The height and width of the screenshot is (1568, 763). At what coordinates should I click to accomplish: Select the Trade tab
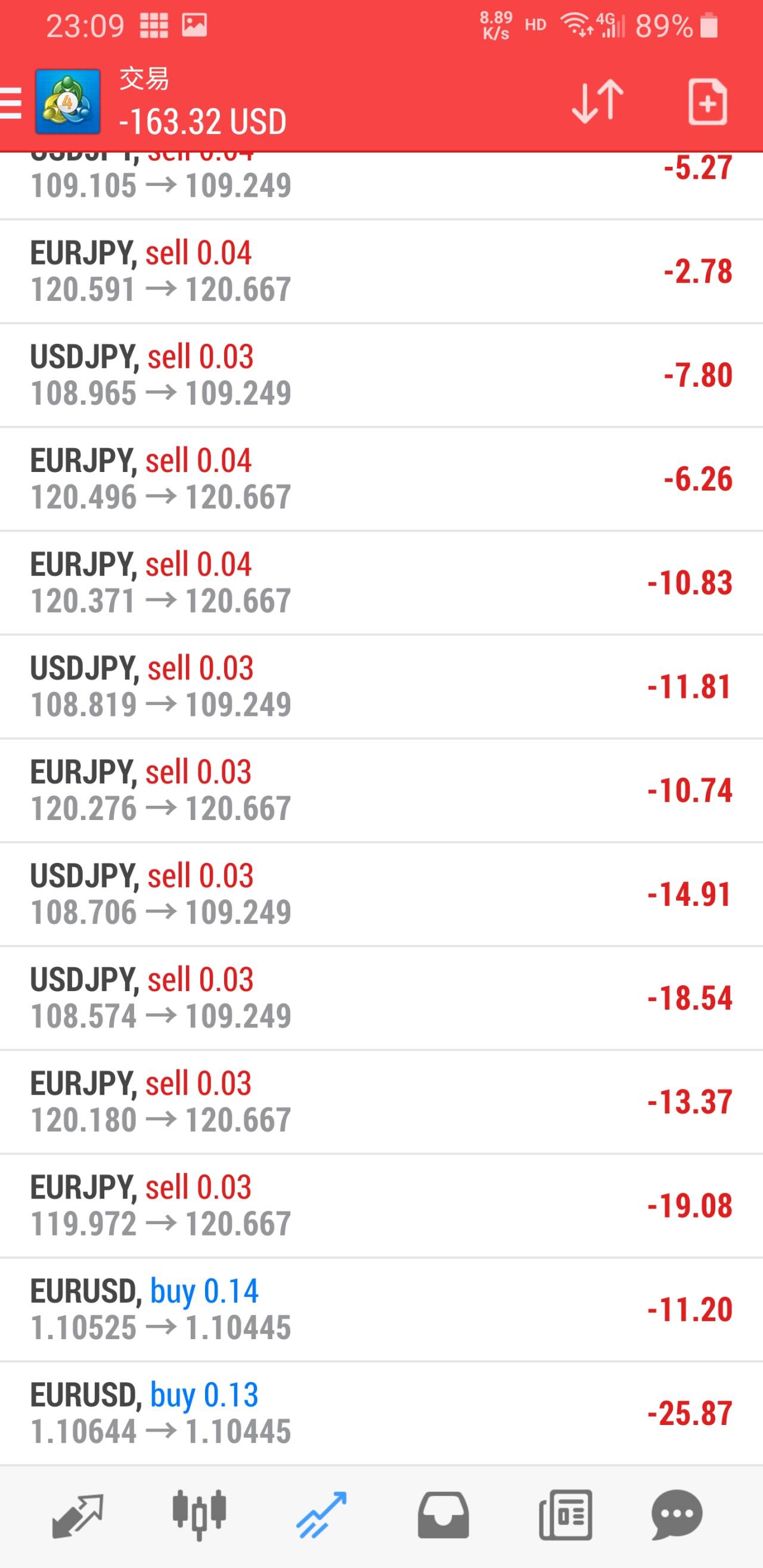coord(321,1515)
